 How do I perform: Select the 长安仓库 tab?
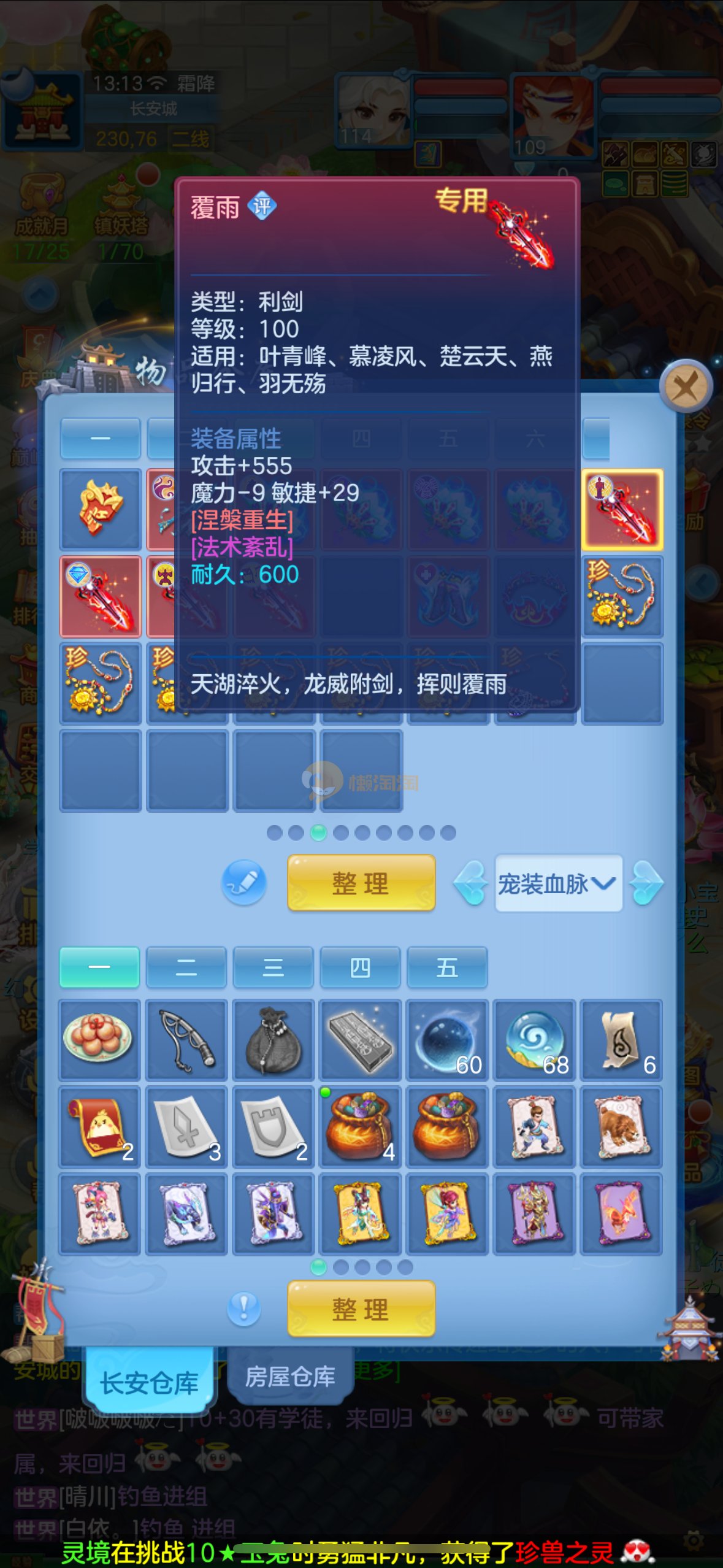149,1382
